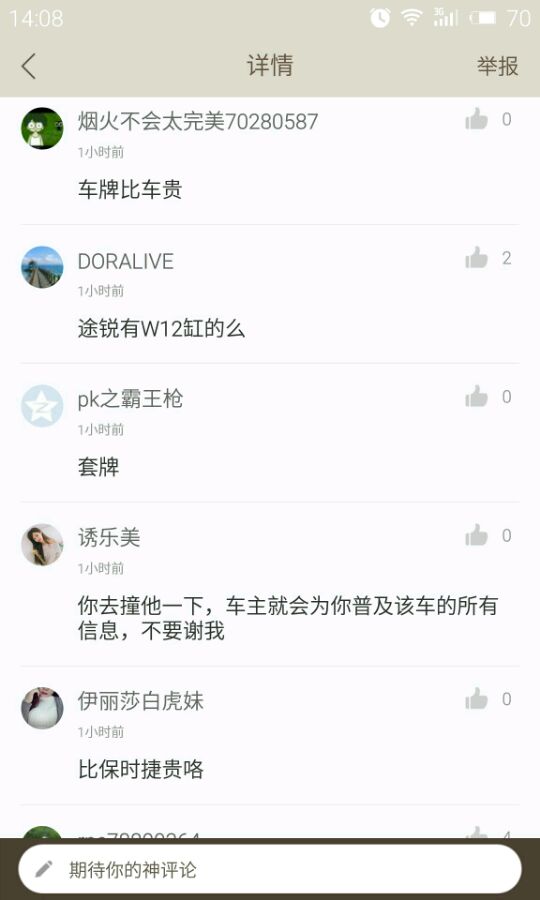Open 烟火不会太完美70280587's avatar
This screenshot has width=540, height=900.
click(42, 129)
